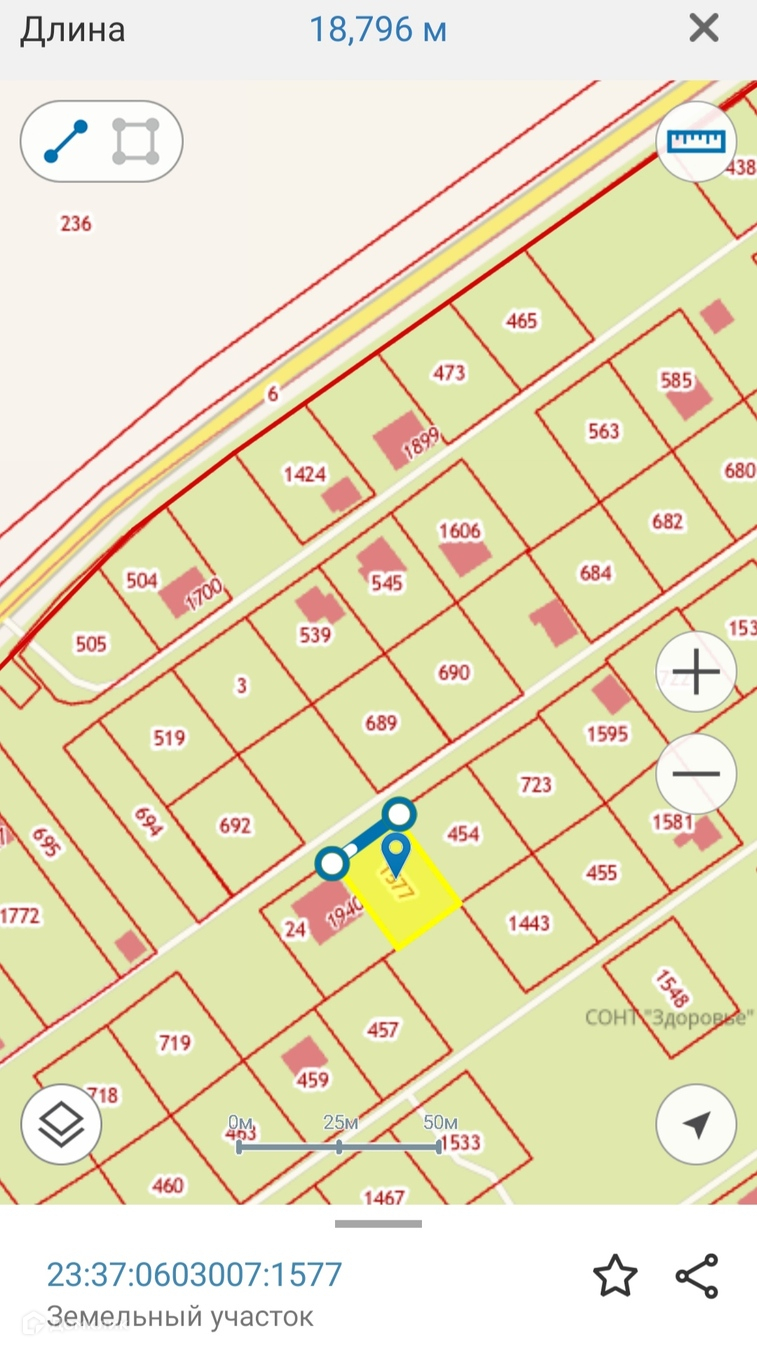Share the selected land parcel
757x1350 pixels.
pos(697,1277)
